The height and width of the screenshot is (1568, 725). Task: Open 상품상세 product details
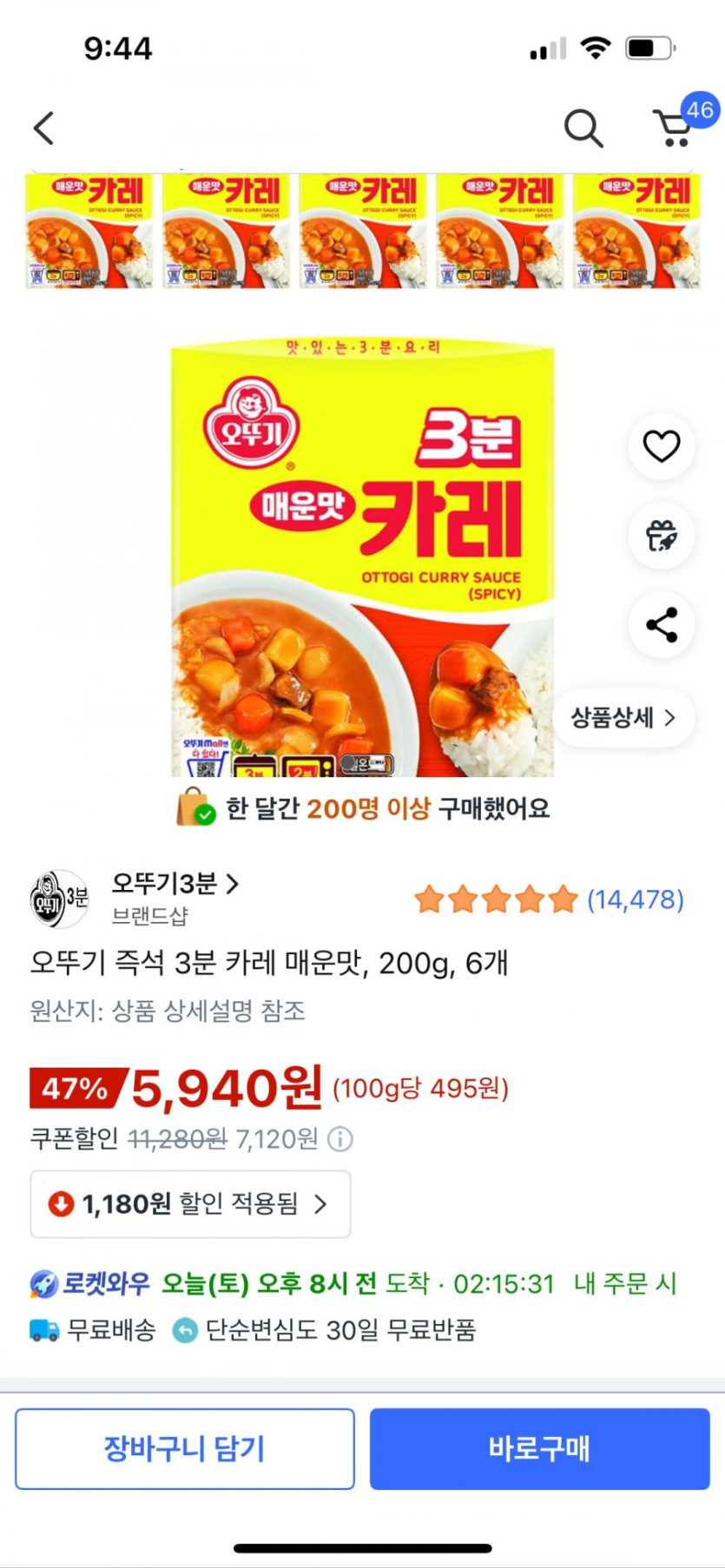click(x=623, y=717)
